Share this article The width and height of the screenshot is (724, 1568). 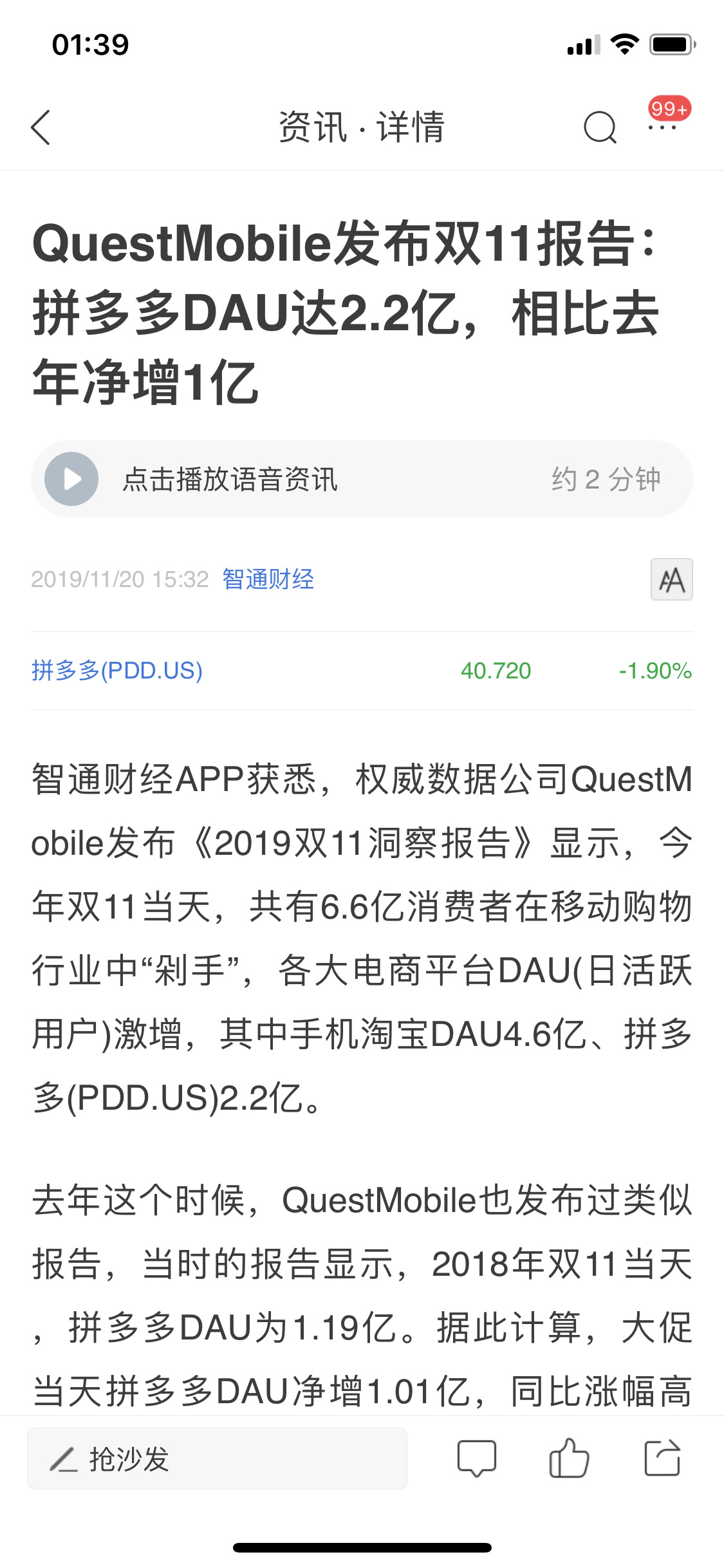tap(662, 1457)
